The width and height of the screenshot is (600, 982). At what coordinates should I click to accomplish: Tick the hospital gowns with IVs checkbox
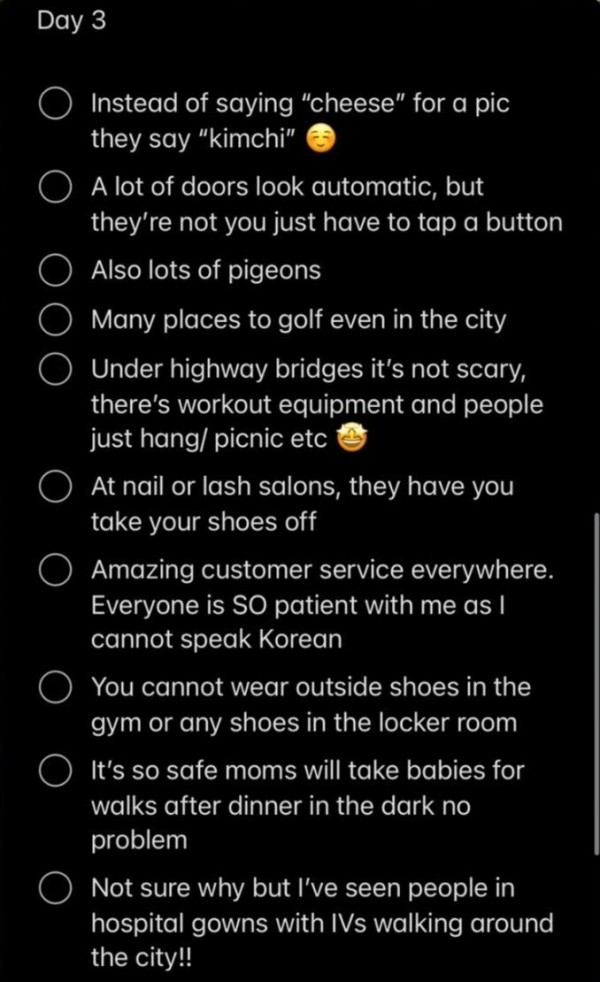pos(54,888)
